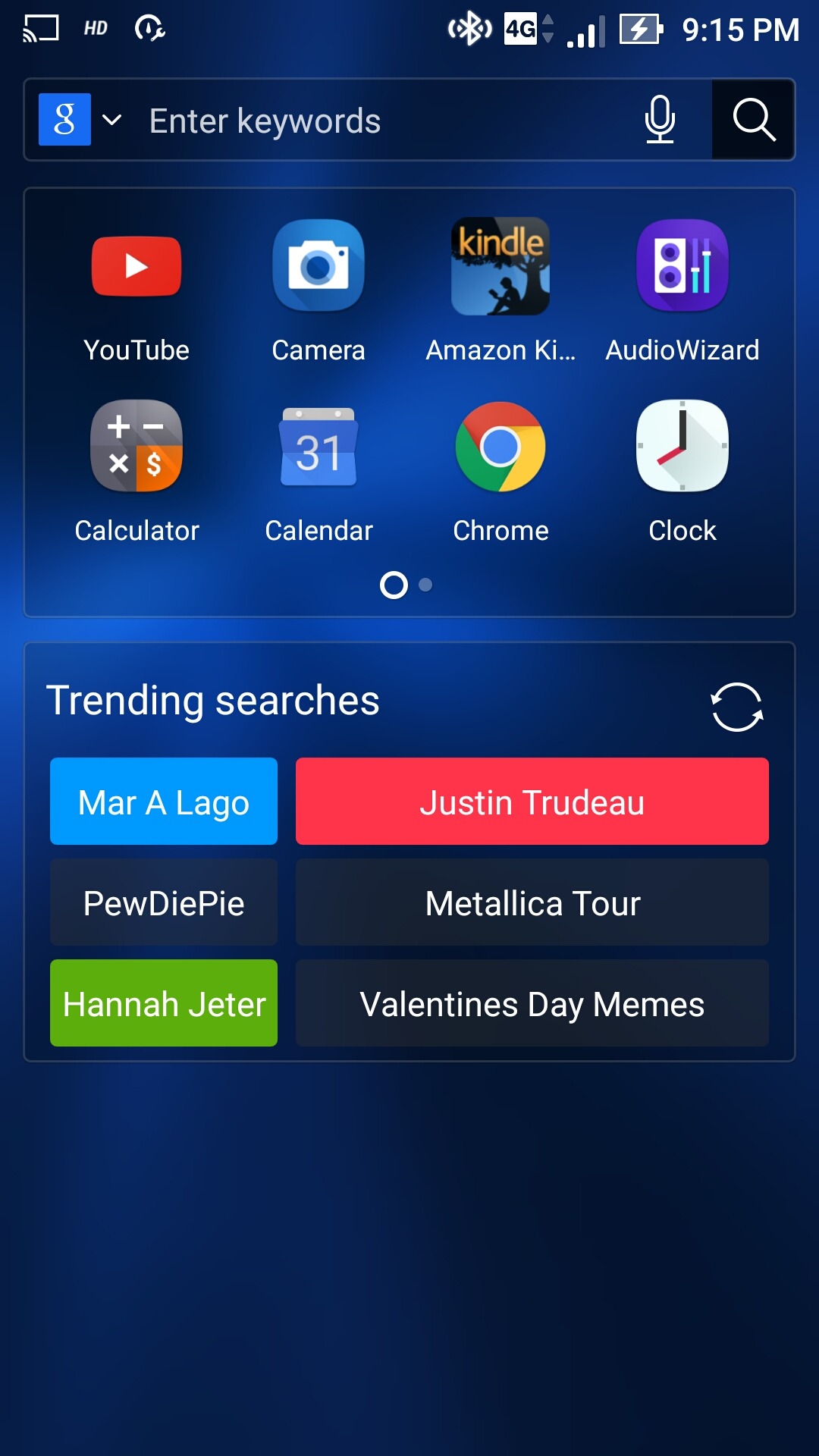Viewport: 819px width, 1456px height.
Task: Search Valentines Day Memes
Action: 532,1003
